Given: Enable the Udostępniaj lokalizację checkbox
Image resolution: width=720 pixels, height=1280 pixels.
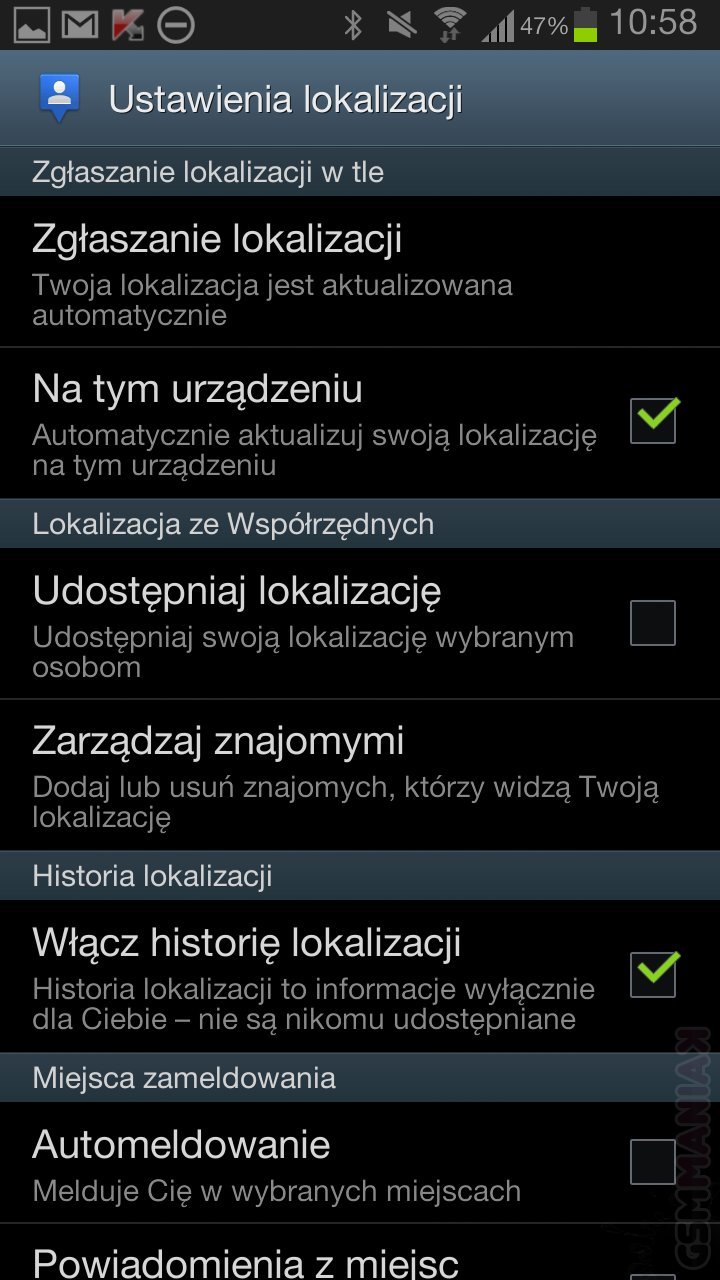Looking at the screenshot, I should pos(653,623).
